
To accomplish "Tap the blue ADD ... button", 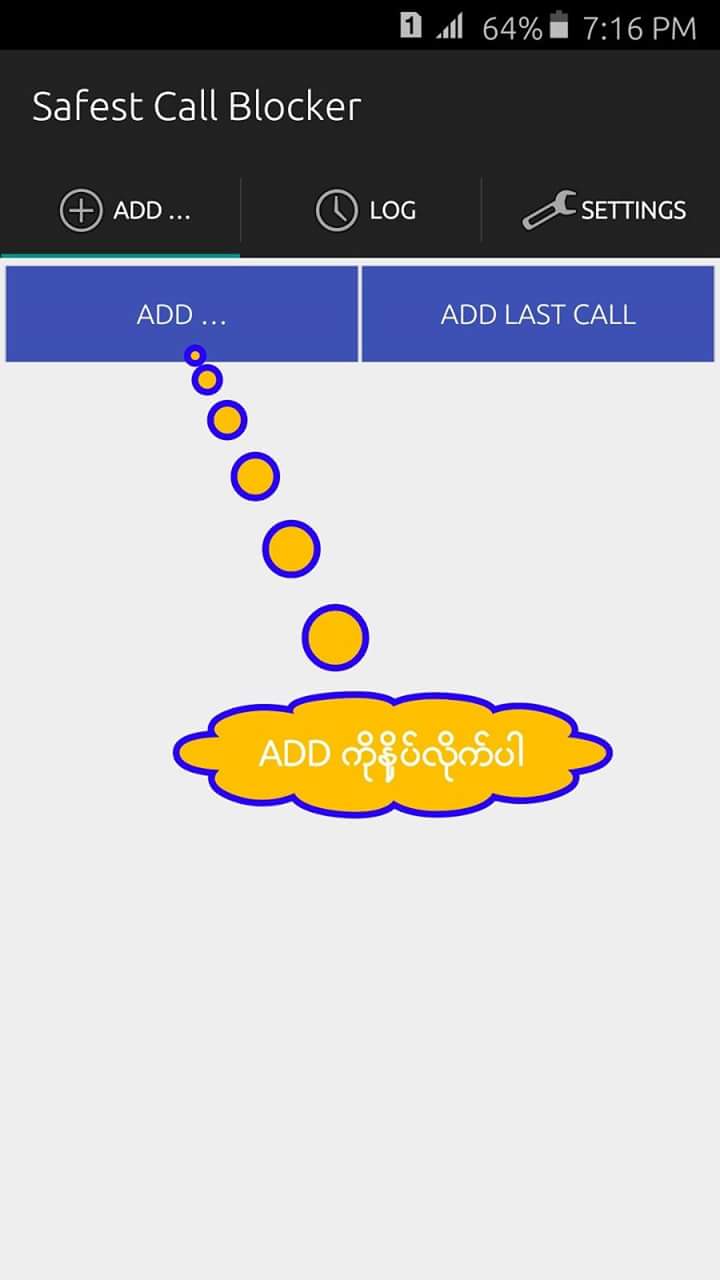I will pyautogui.click(x=182, y=314).
